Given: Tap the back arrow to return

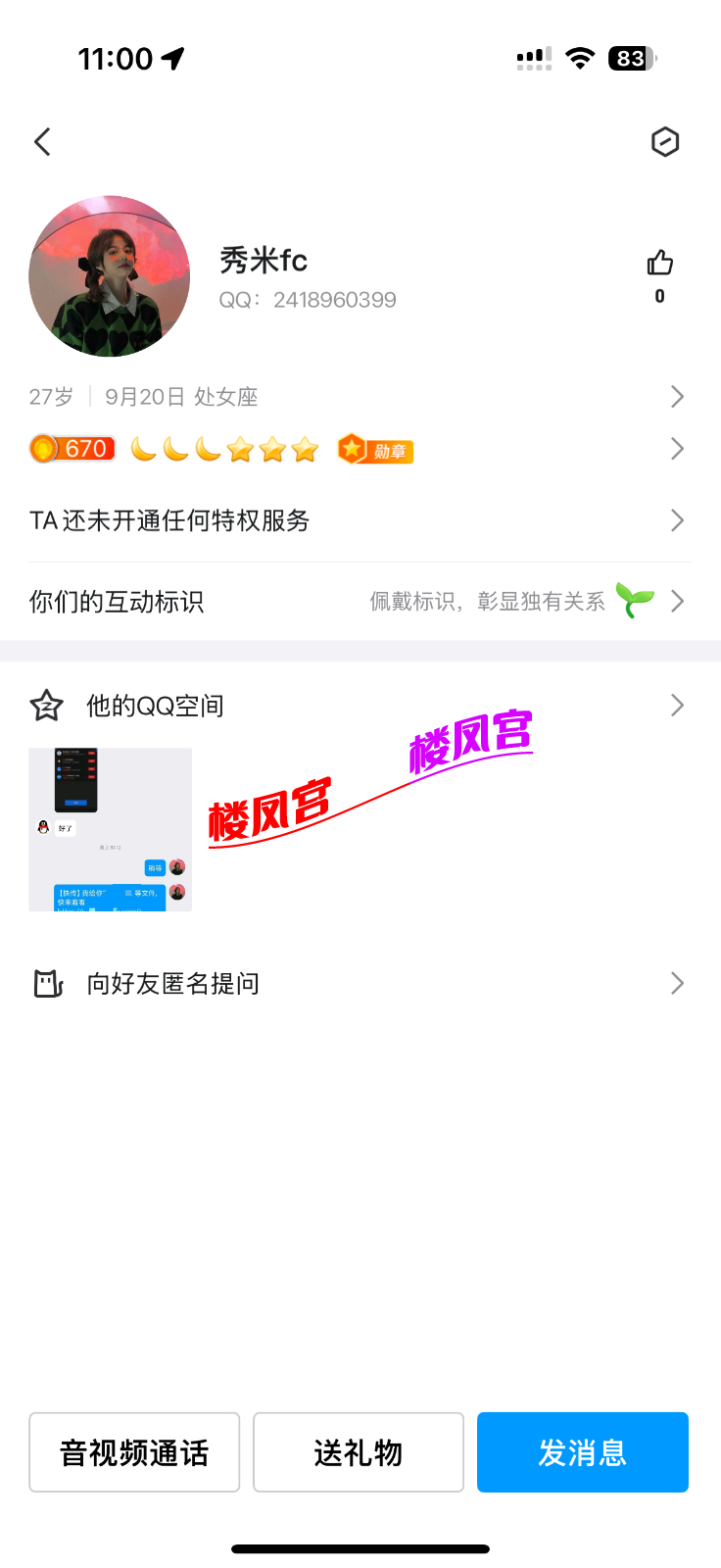Looking at the screenshot, I should 41,141.
